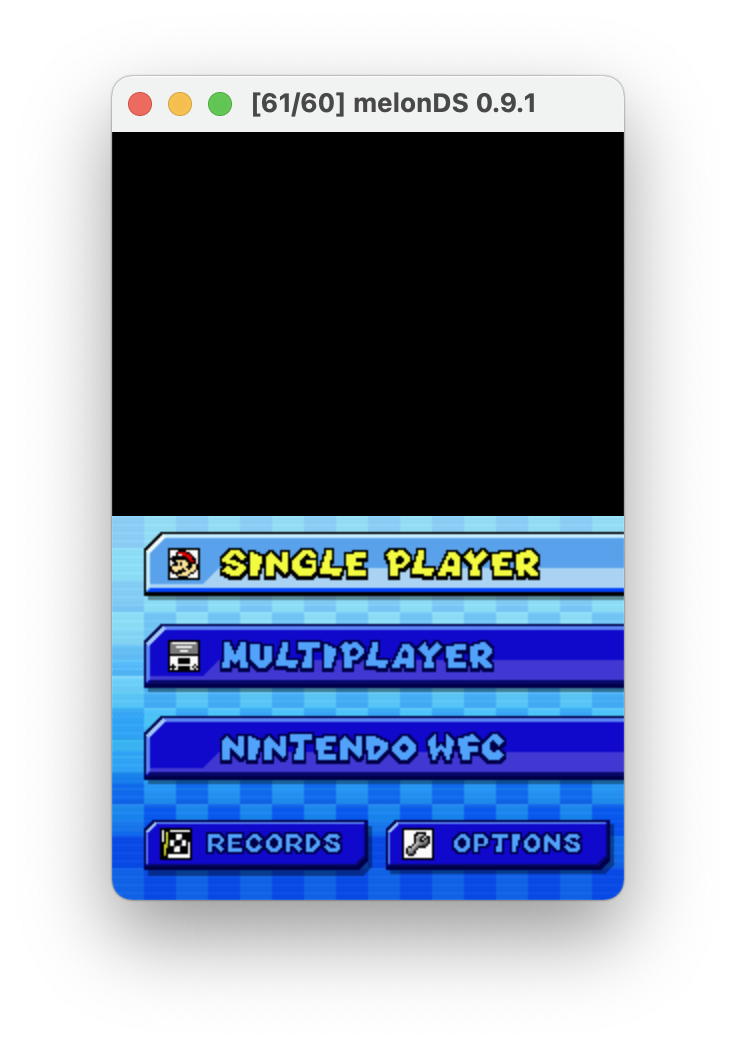Screen dimensions: 736x1048
Task: Minimize the melonDS window
Action: pyautogui.click(x=180, y=104)
